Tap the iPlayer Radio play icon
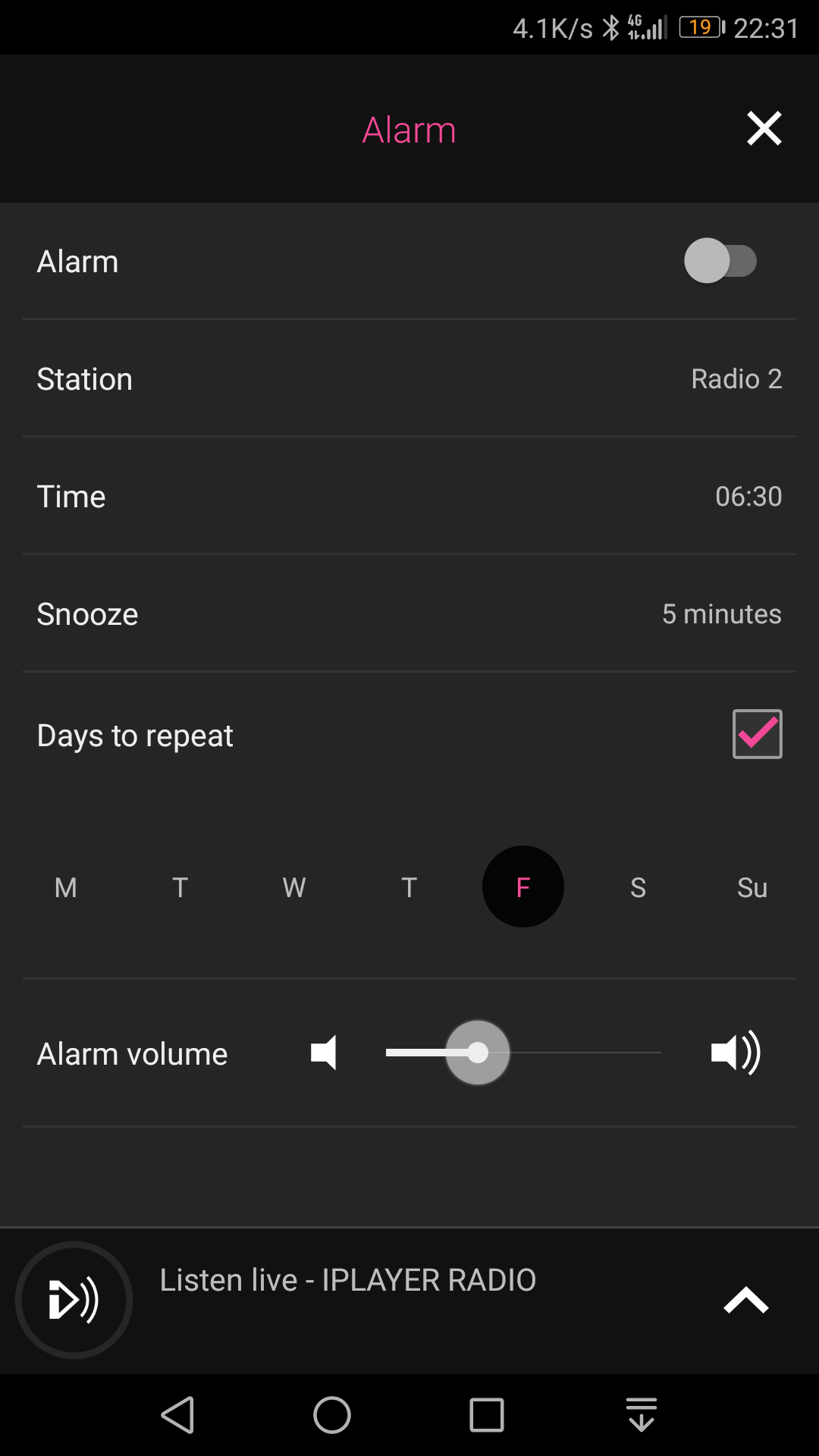 pyautogui.click(x=74, y=1300)
